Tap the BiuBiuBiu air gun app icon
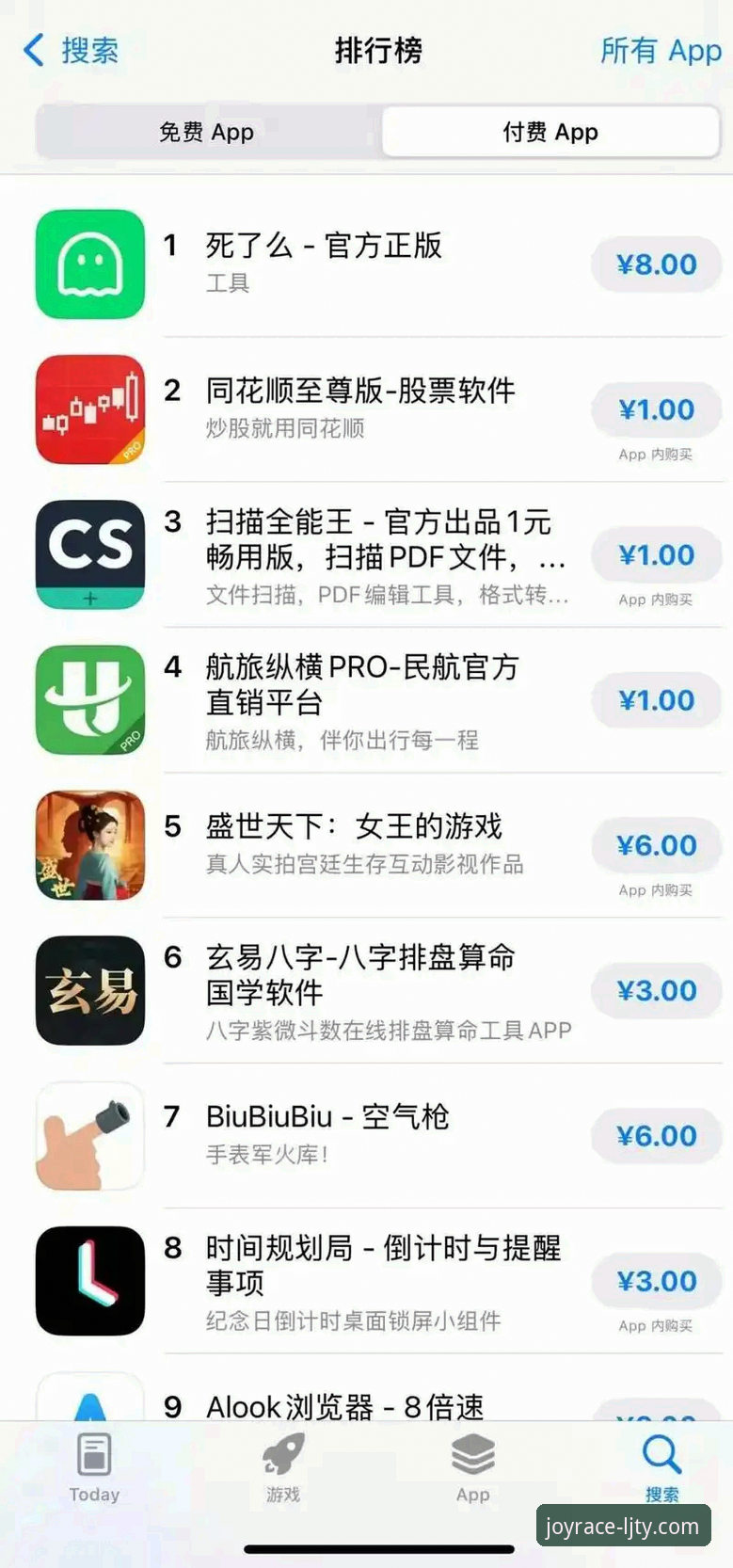Image resolution: width=733 pixels, height=1568 pixels. pyautogui.click(x=89, y=1136)
